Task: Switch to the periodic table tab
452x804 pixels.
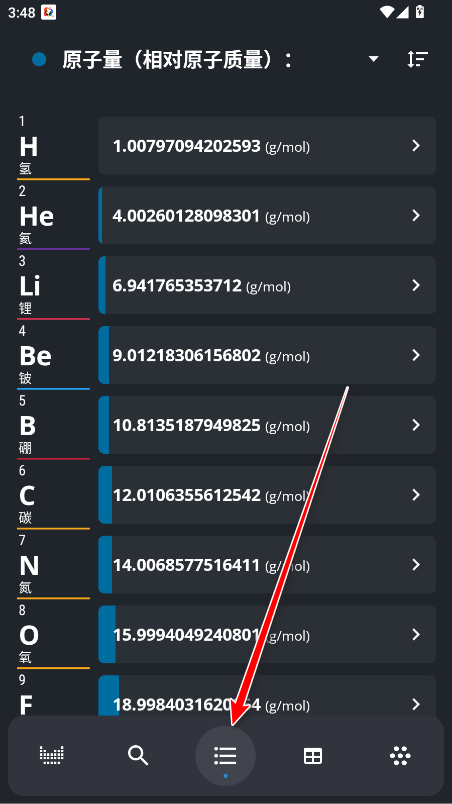Action: click(x=52, y=755)
